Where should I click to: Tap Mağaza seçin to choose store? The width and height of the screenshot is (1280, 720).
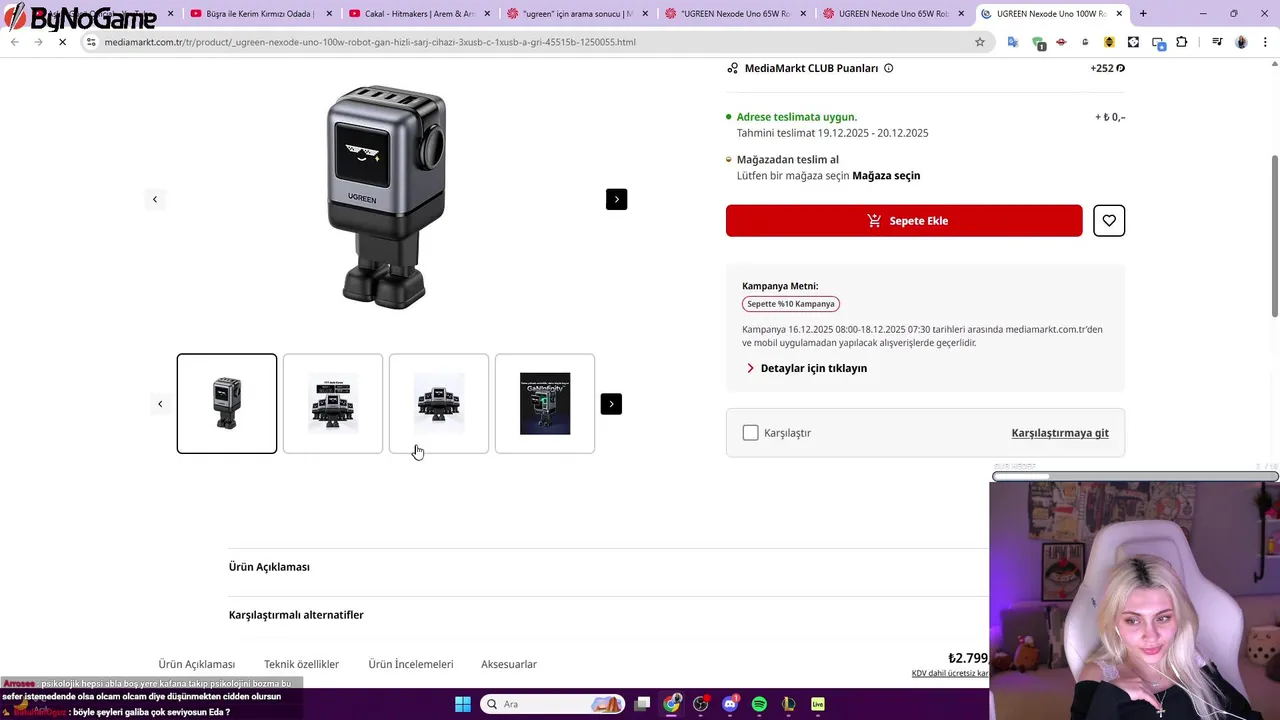point(885,176)
